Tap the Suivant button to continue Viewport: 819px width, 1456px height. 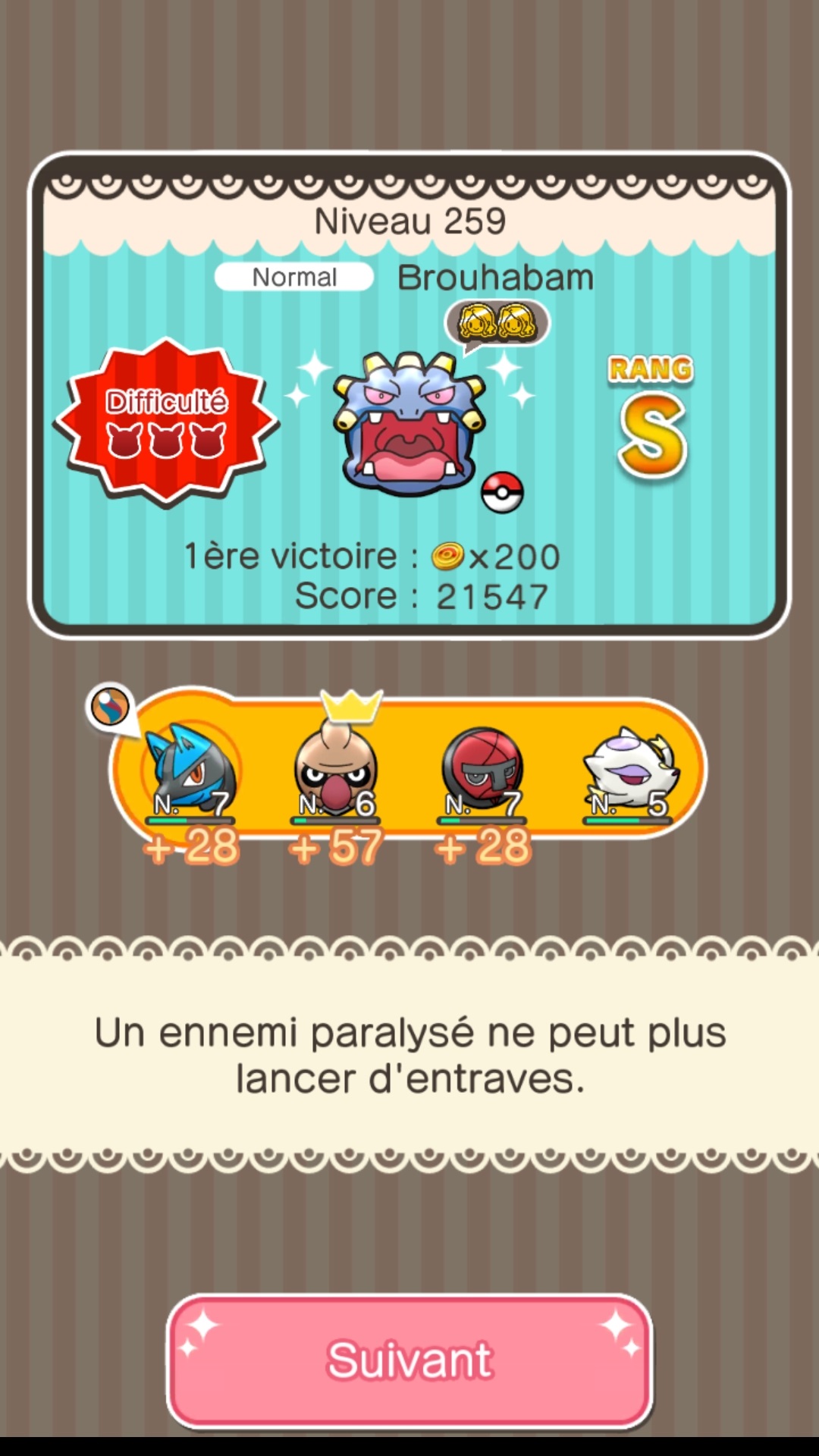click(x=409, y=1360)
